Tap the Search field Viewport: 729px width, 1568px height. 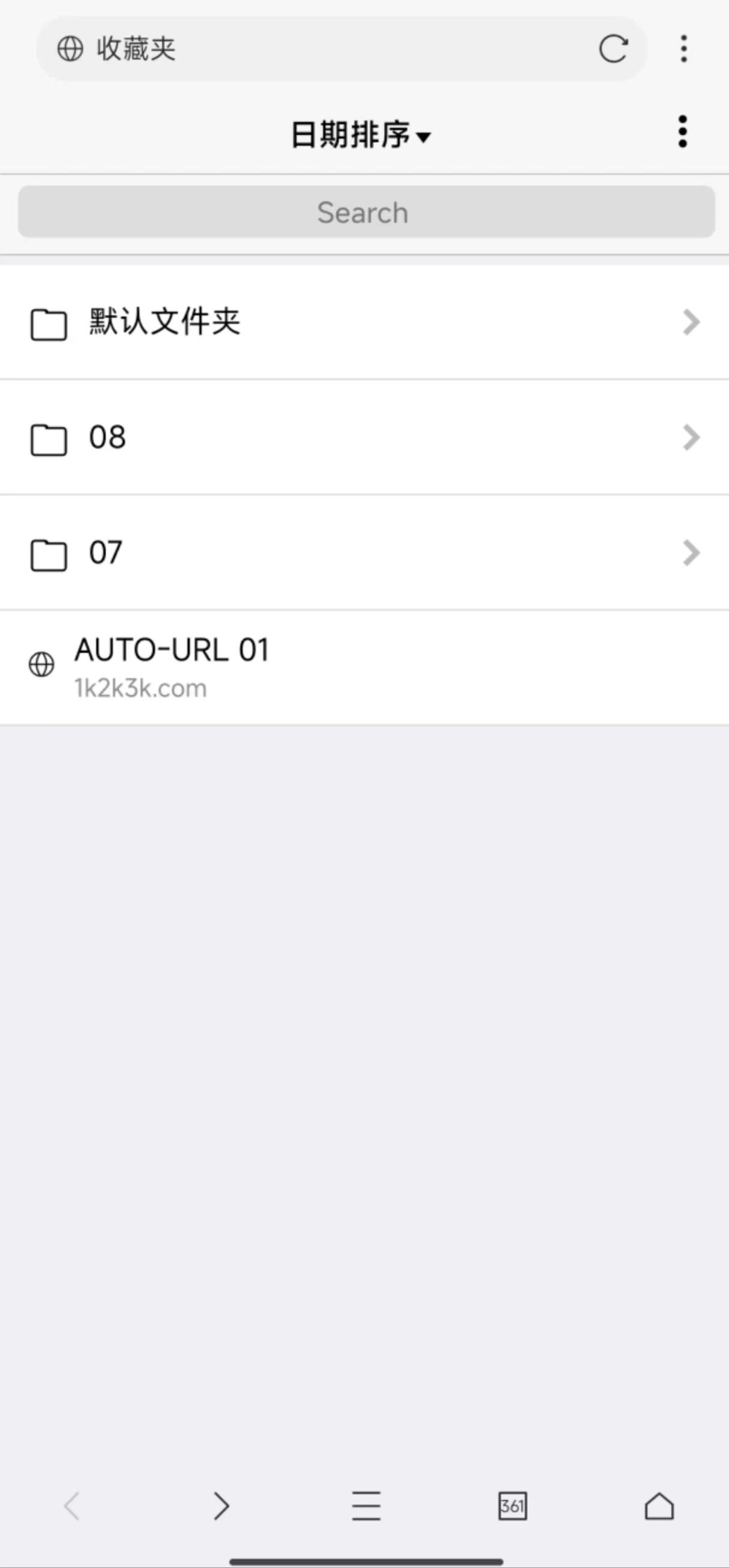pyautogui.click(x=366, y=212)
